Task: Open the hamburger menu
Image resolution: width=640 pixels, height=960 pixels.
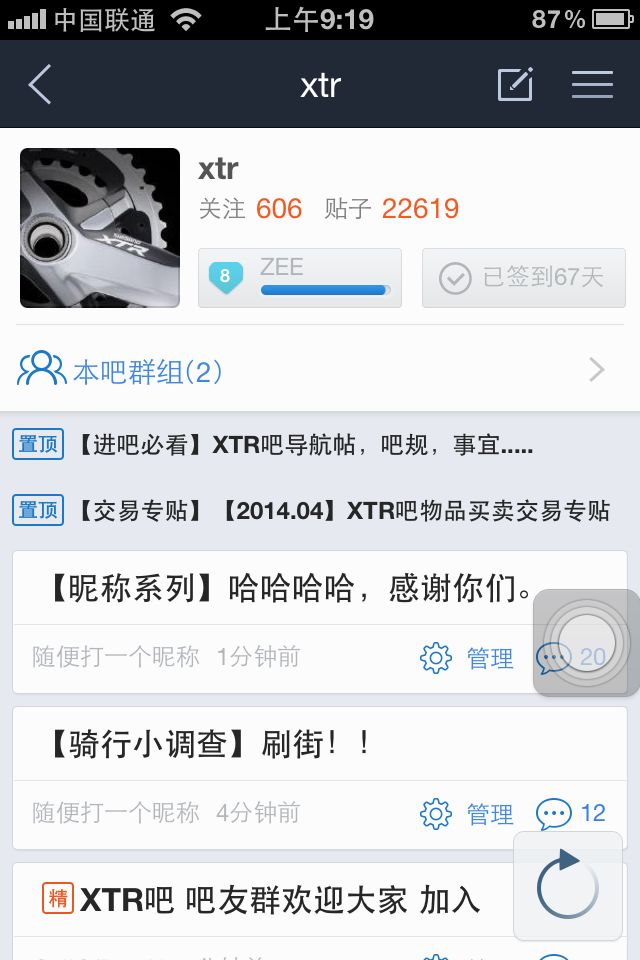Action: tap(592, 85)
